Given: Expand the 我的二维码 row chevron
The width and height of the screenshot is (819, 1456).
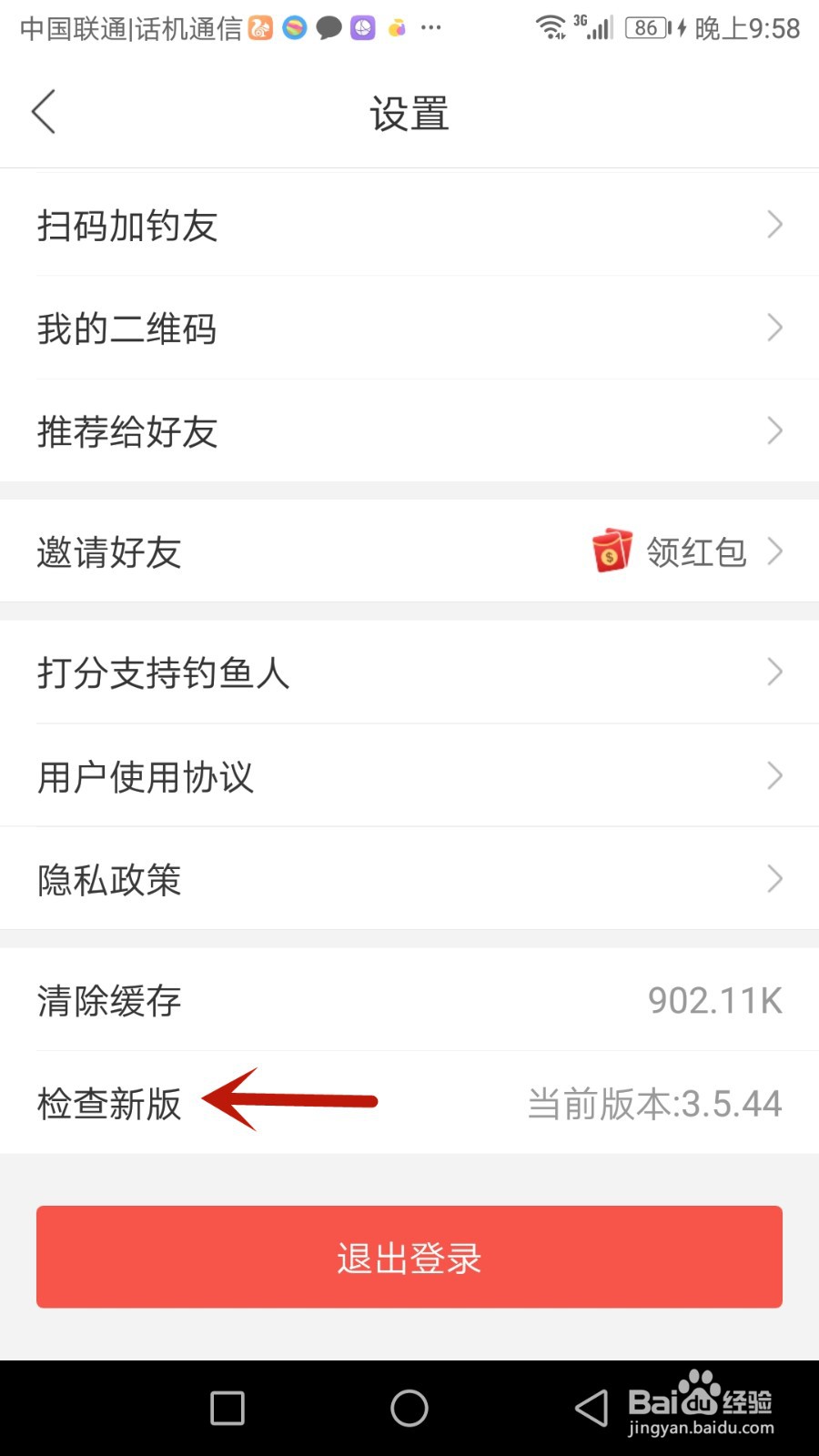Looking at the screenshot, I should [774, 328].
